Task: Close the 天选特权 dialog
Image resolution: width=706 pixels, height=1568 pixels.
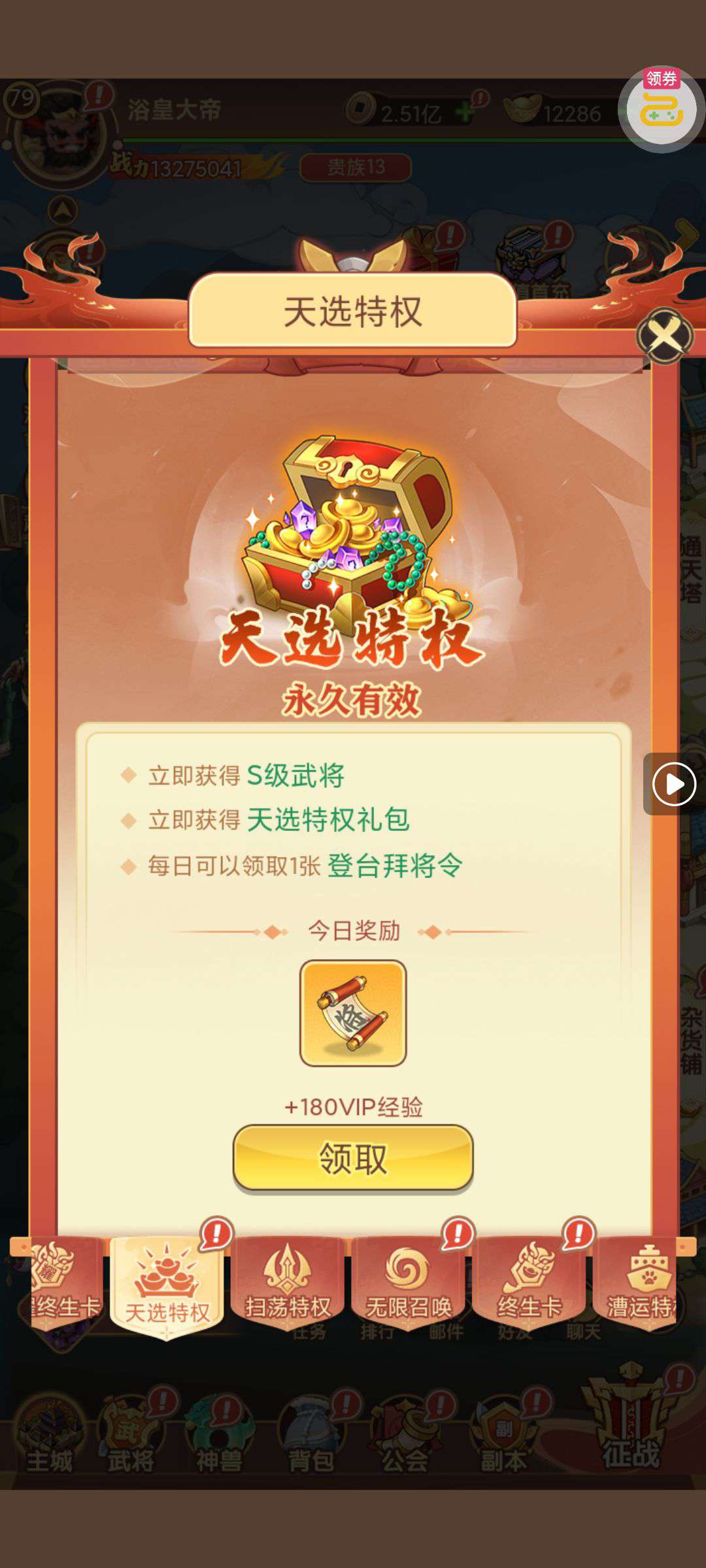Action: 664,336
